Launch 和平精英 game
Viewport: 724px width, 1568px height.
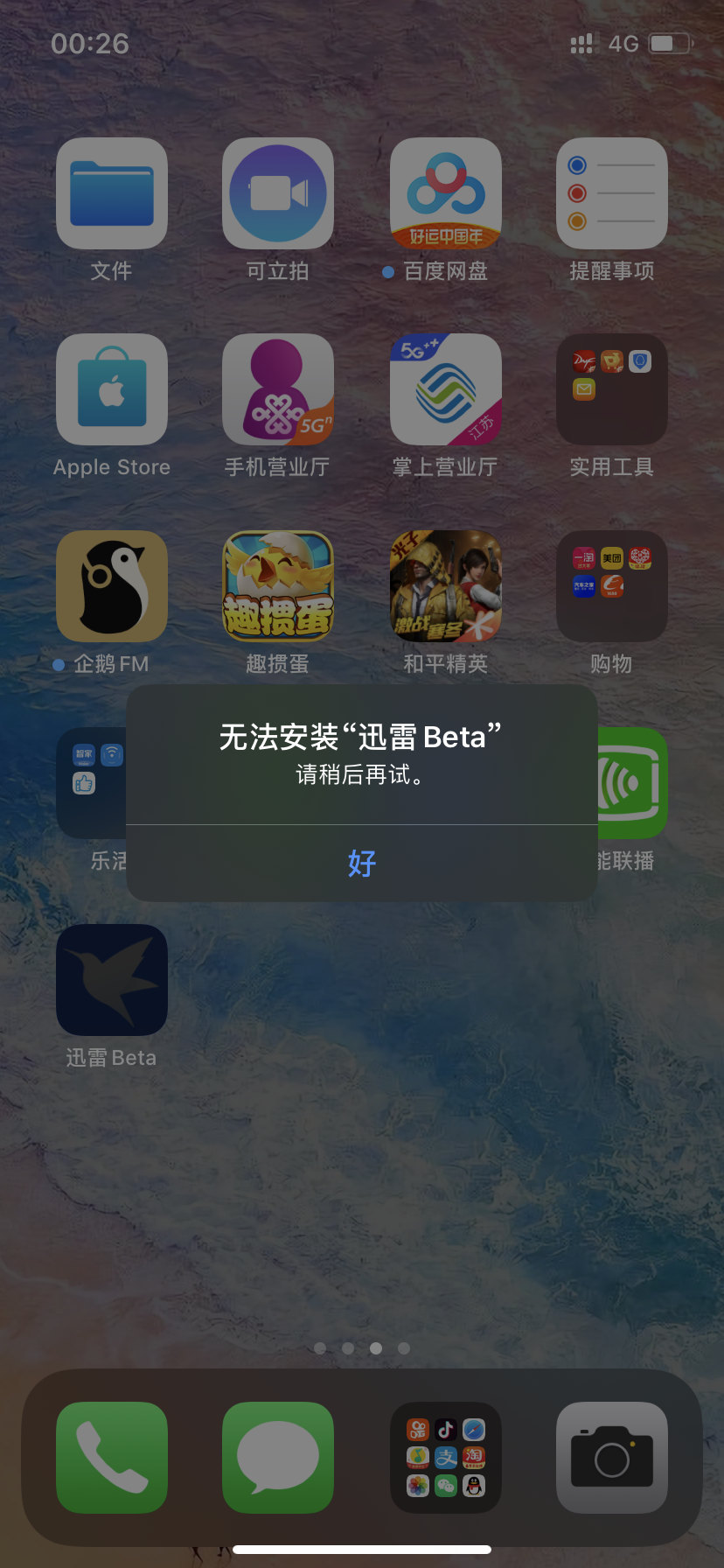pyautogui.click(x=445, y=586)
